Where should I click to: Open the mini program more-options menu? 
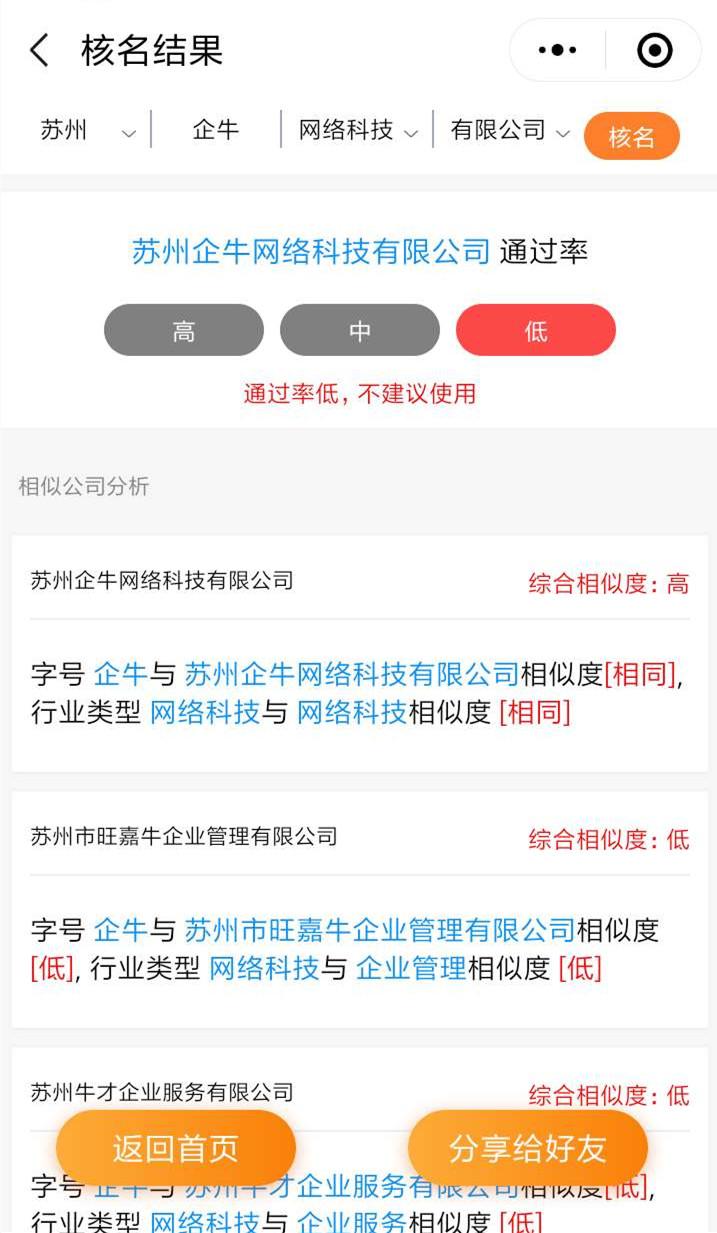coord(557,50)
